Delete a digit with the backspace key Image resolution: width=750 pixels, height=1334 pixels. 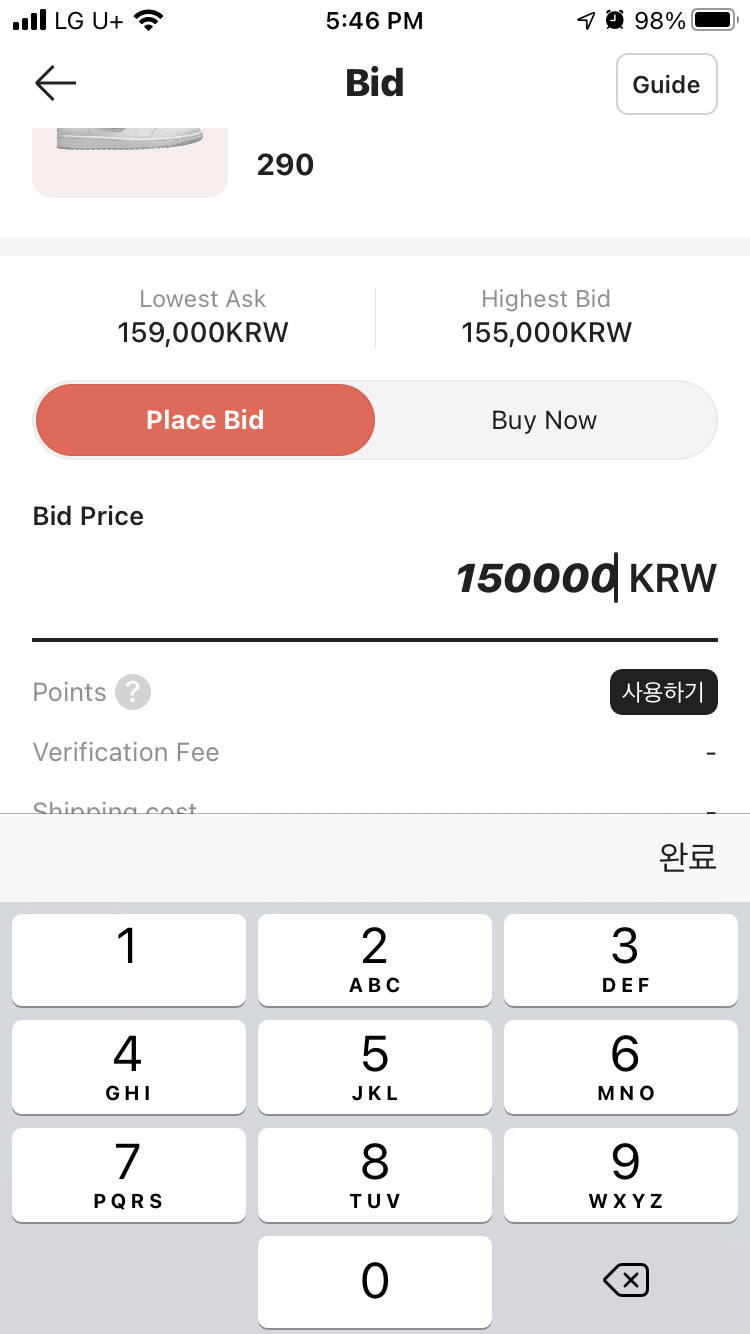[627, 1280]
